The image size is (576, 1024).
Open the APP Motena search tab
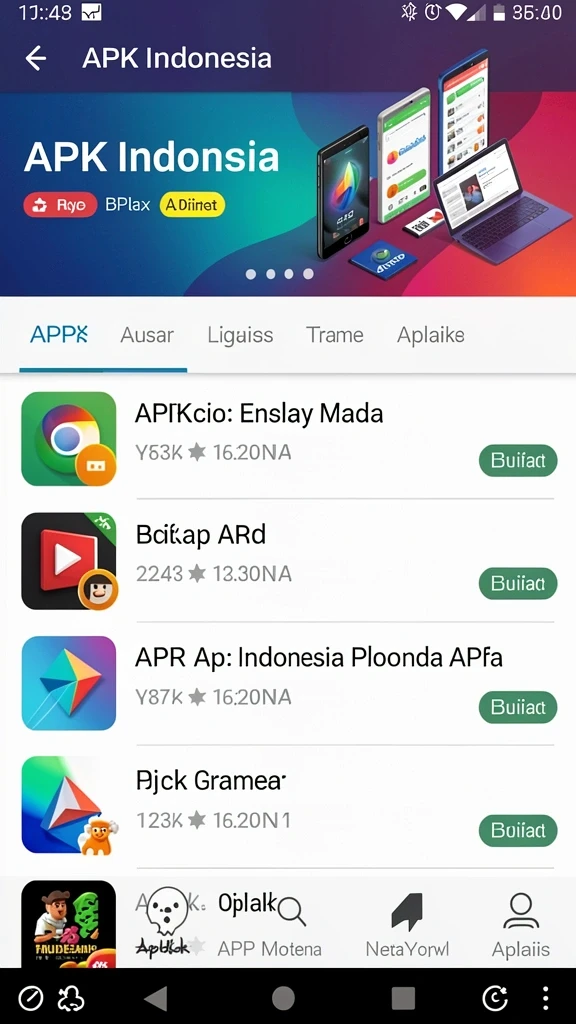pyautogui.click(x=270, y=927)
